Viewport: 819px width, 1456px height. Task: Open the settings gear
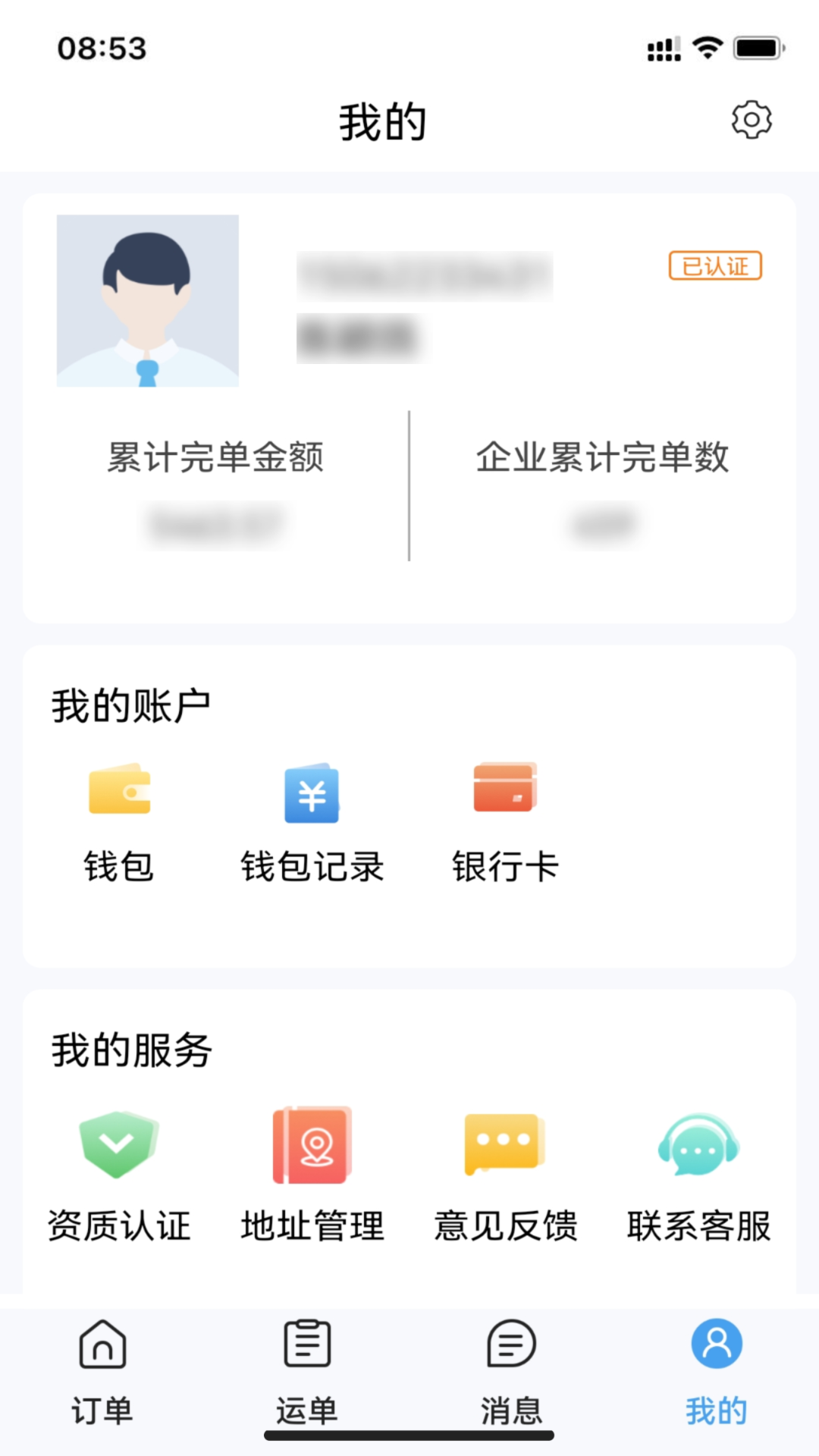pyautogui.click(x=751, y=120)
